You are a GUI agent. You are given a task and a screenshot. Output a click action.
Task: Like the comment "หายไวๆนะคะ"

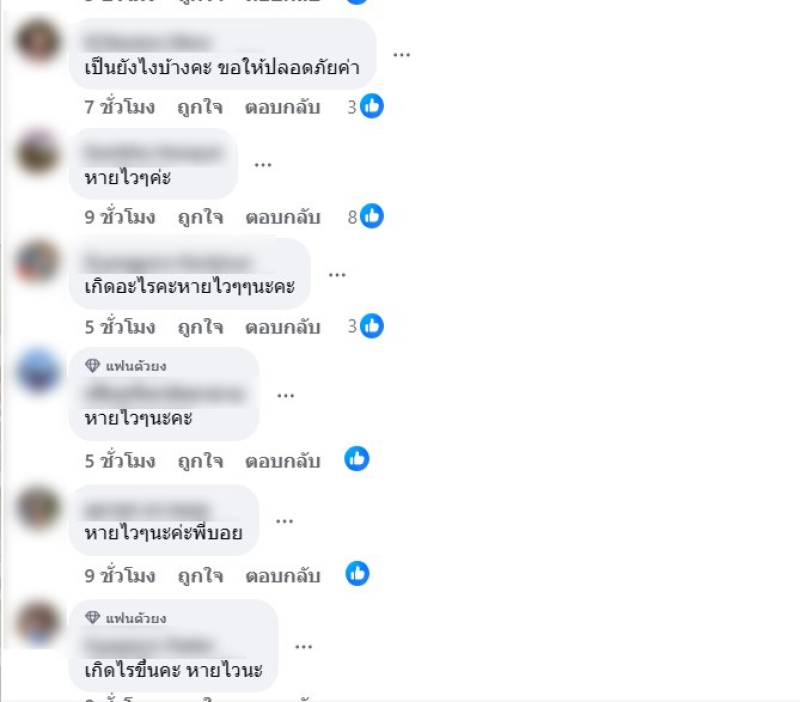(x=200, y=461)
